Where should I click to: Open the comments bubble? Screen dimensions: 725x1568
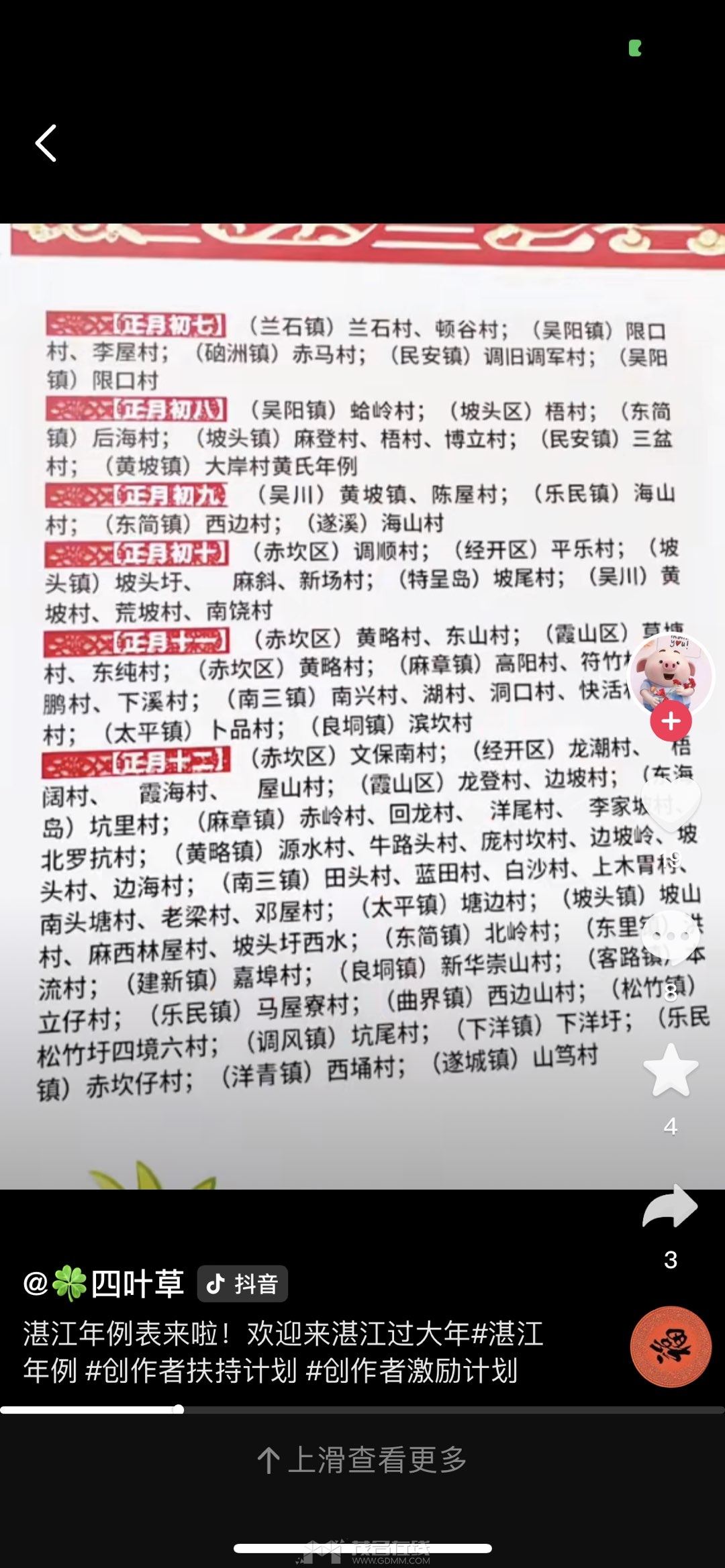coord(671,938)
